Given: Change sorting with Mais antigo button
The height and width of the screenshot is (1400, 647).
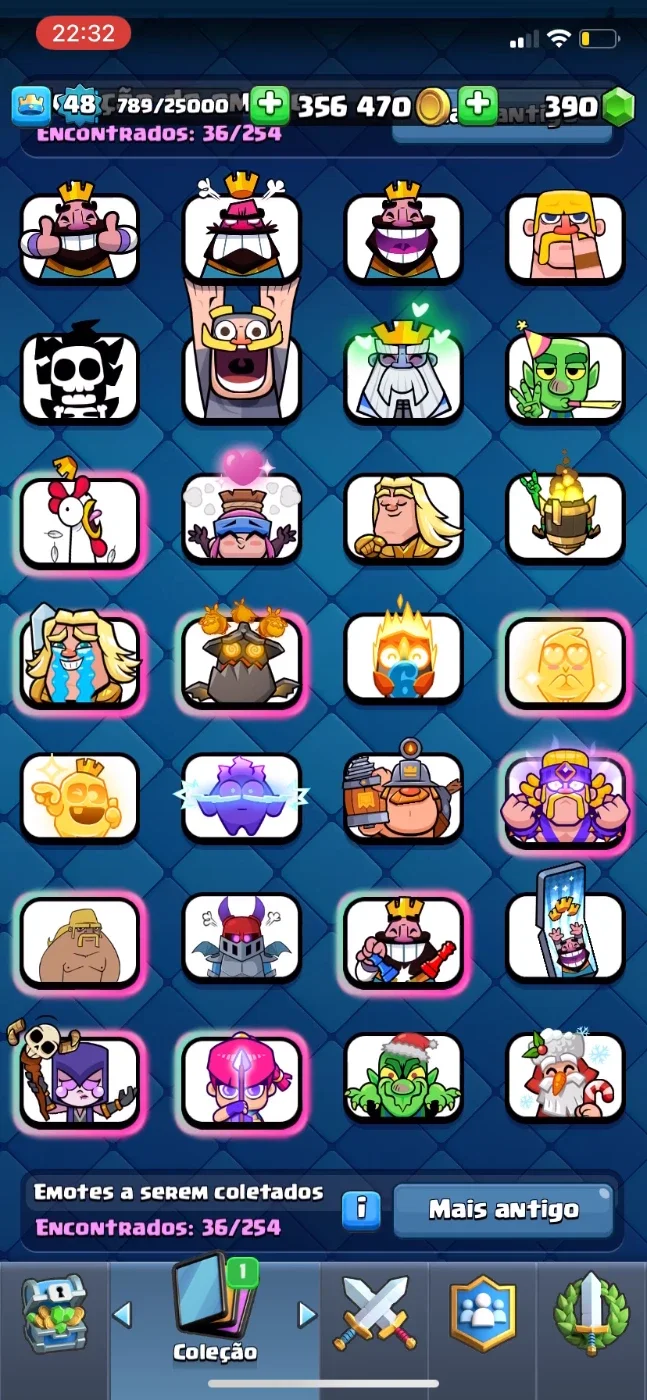Looking at the screenshot, I should point(503,1210).
